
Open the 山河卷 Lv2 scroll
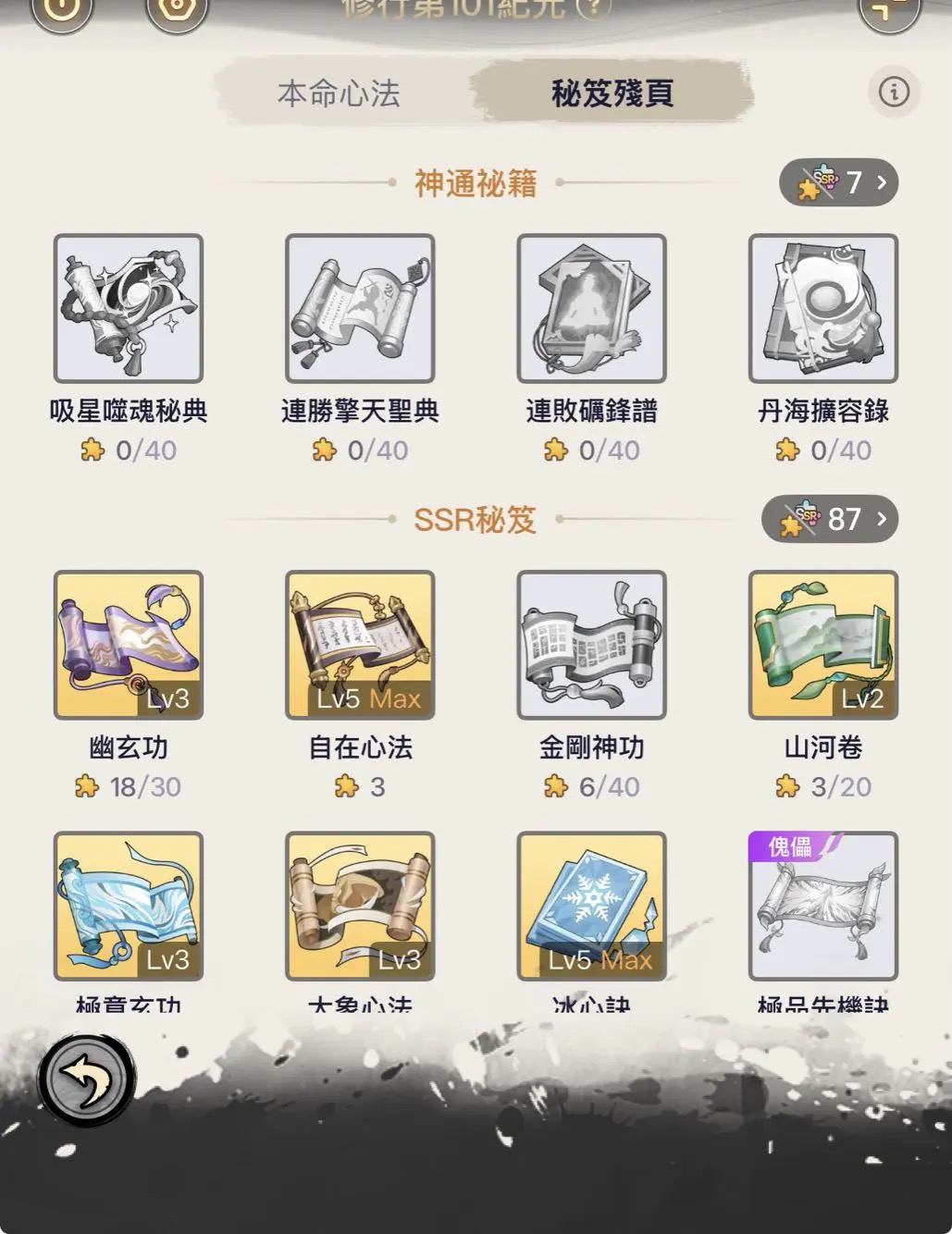coord(822,645)
